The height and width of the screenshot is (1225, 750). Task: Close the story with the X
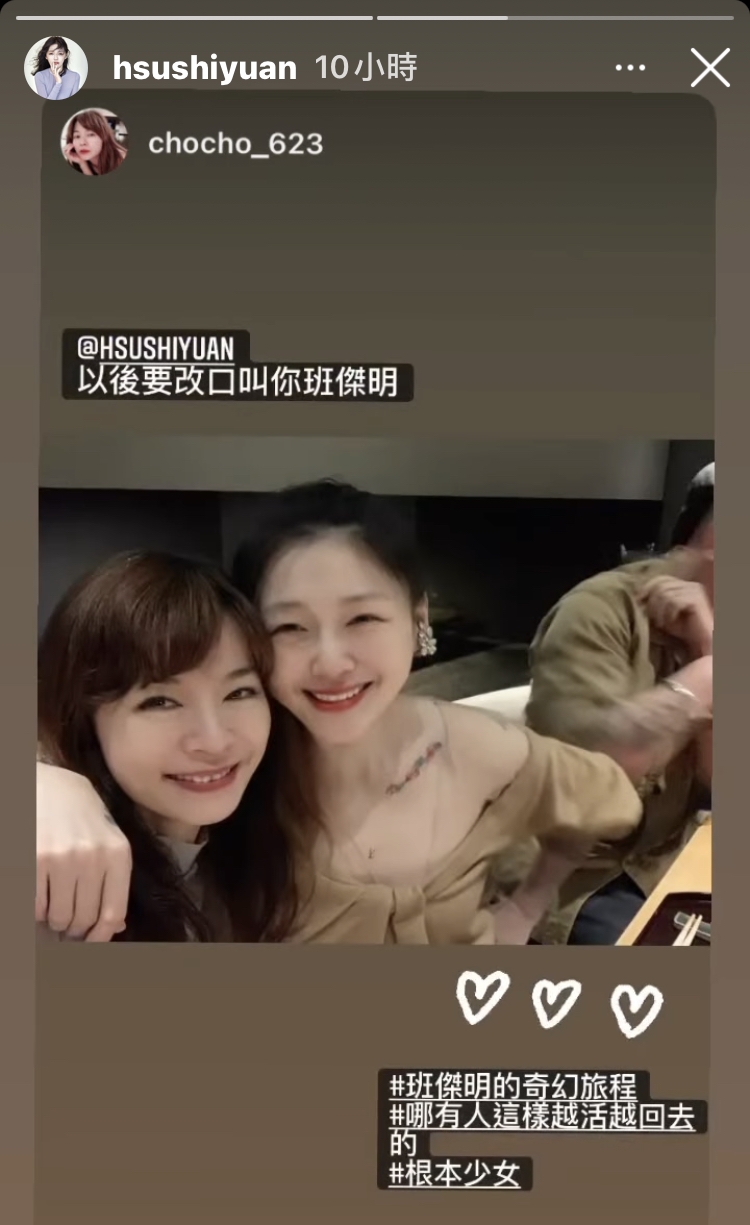click(710, 67)
